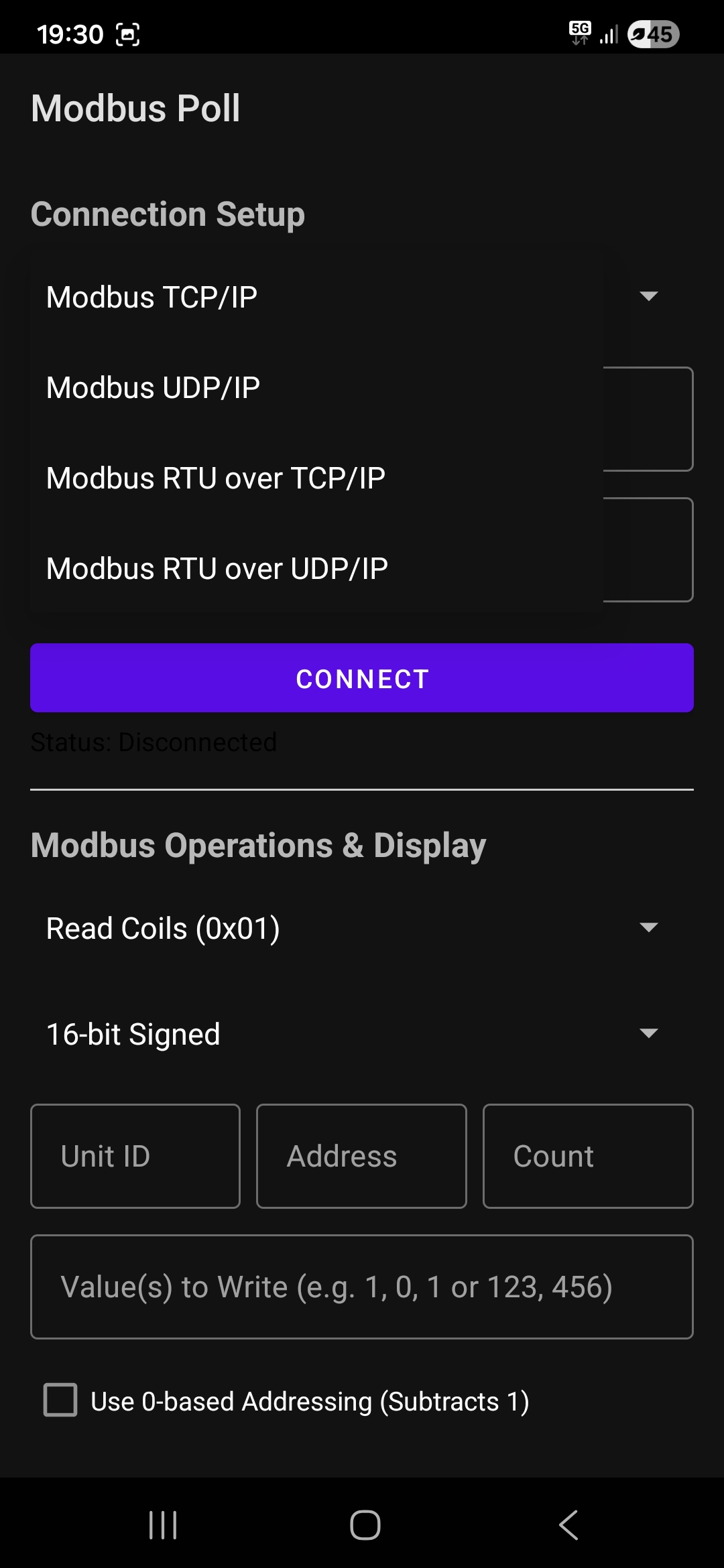Select Modbus UDP/IP connection type
The height and width of the screenshot is (1568, 724).
coord(153,387)
